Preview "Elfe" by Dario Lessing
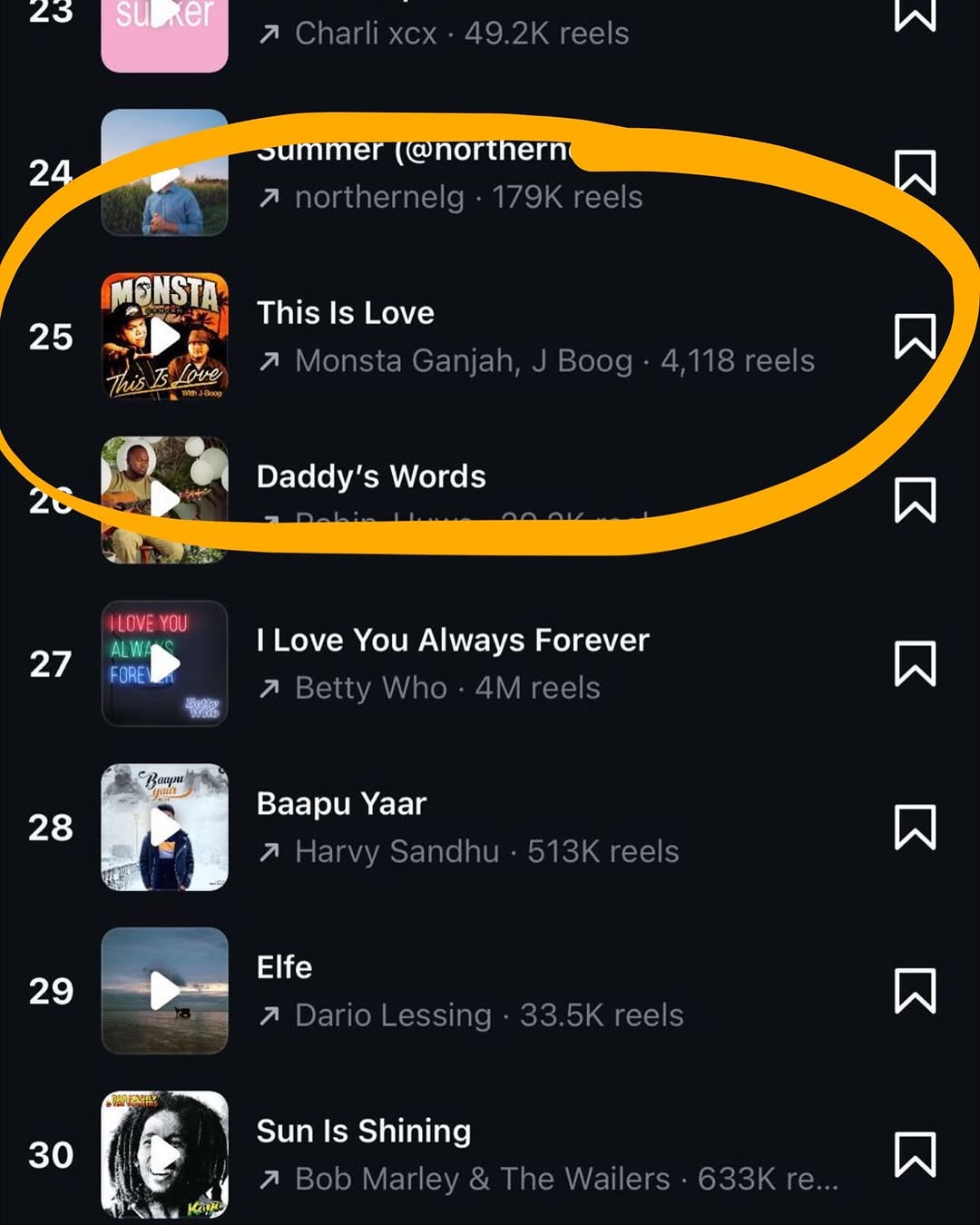The image size is (980, 1225). [164, 990]
